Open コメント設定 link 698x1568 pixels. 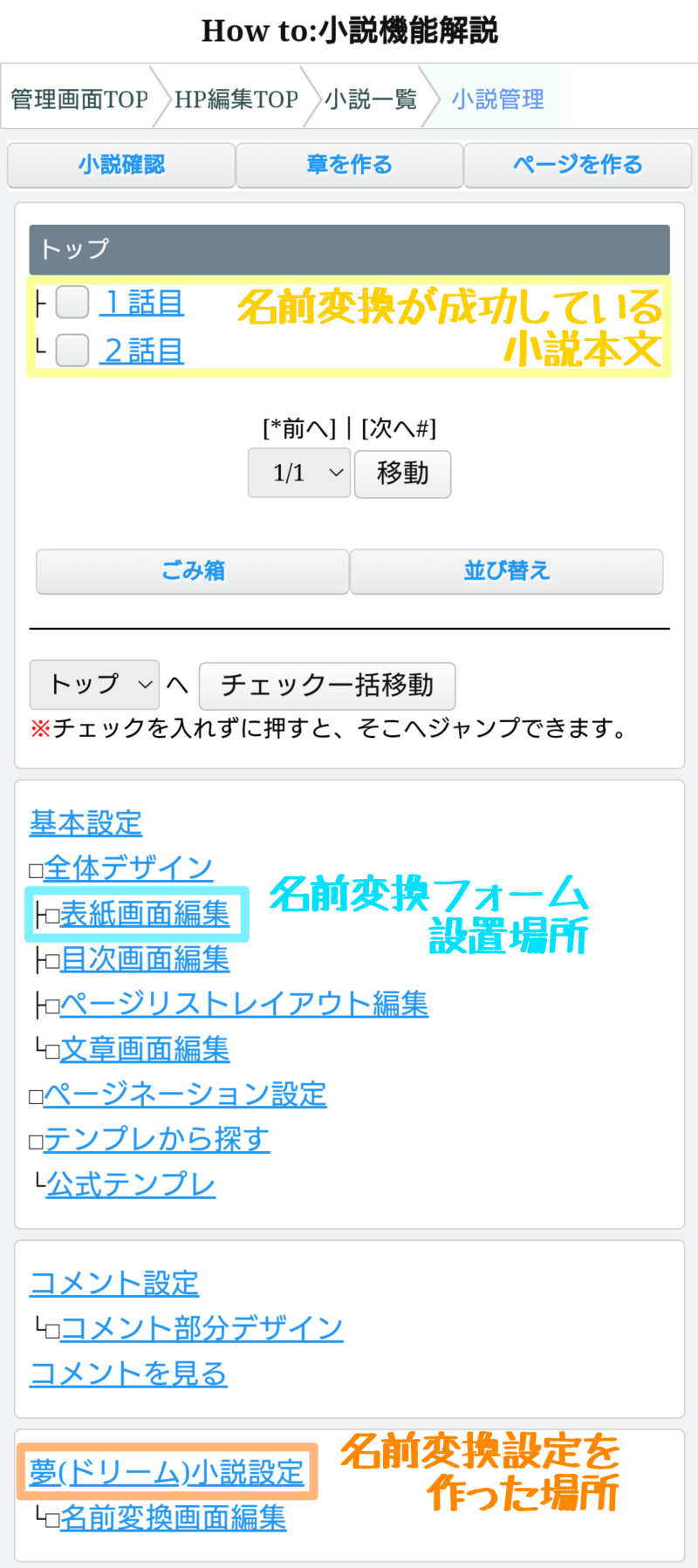point(114,1284)
